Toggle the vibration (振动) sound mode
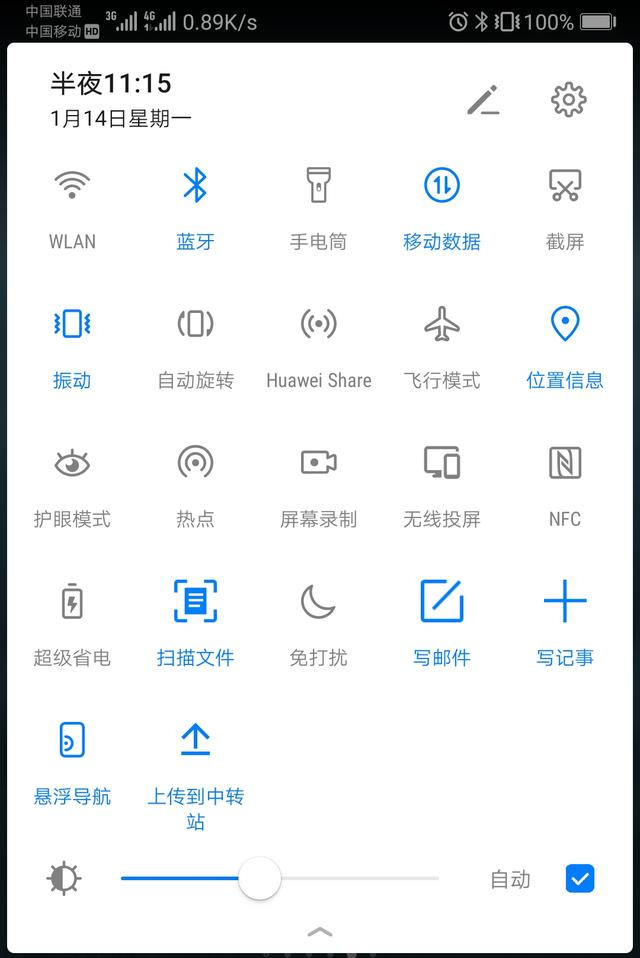The width and height of the screenshot is (640, 958). tap(72, 324)
